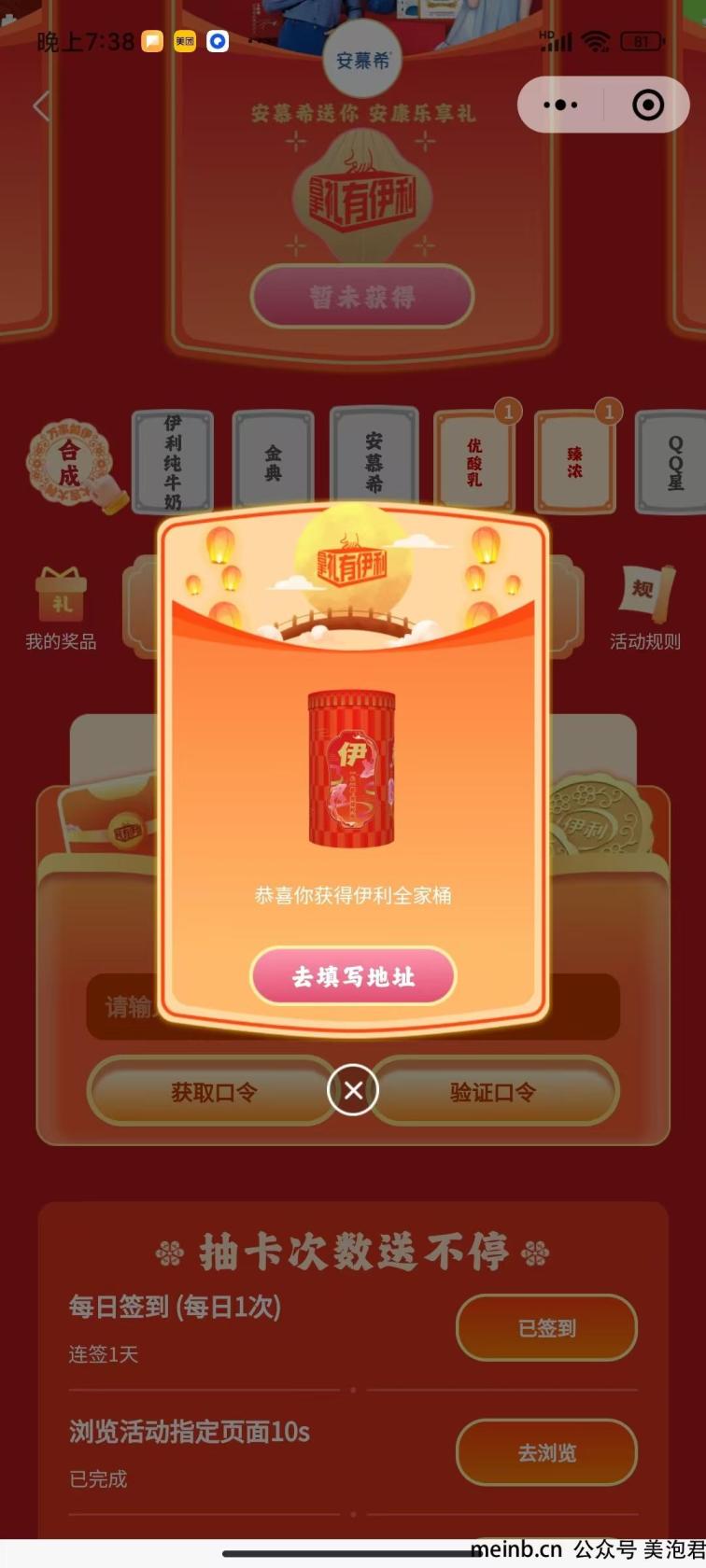Select the 安慕希 card
Image resolution: width=706 pixels, height=1568 pixels.
(x=374, y=460)
